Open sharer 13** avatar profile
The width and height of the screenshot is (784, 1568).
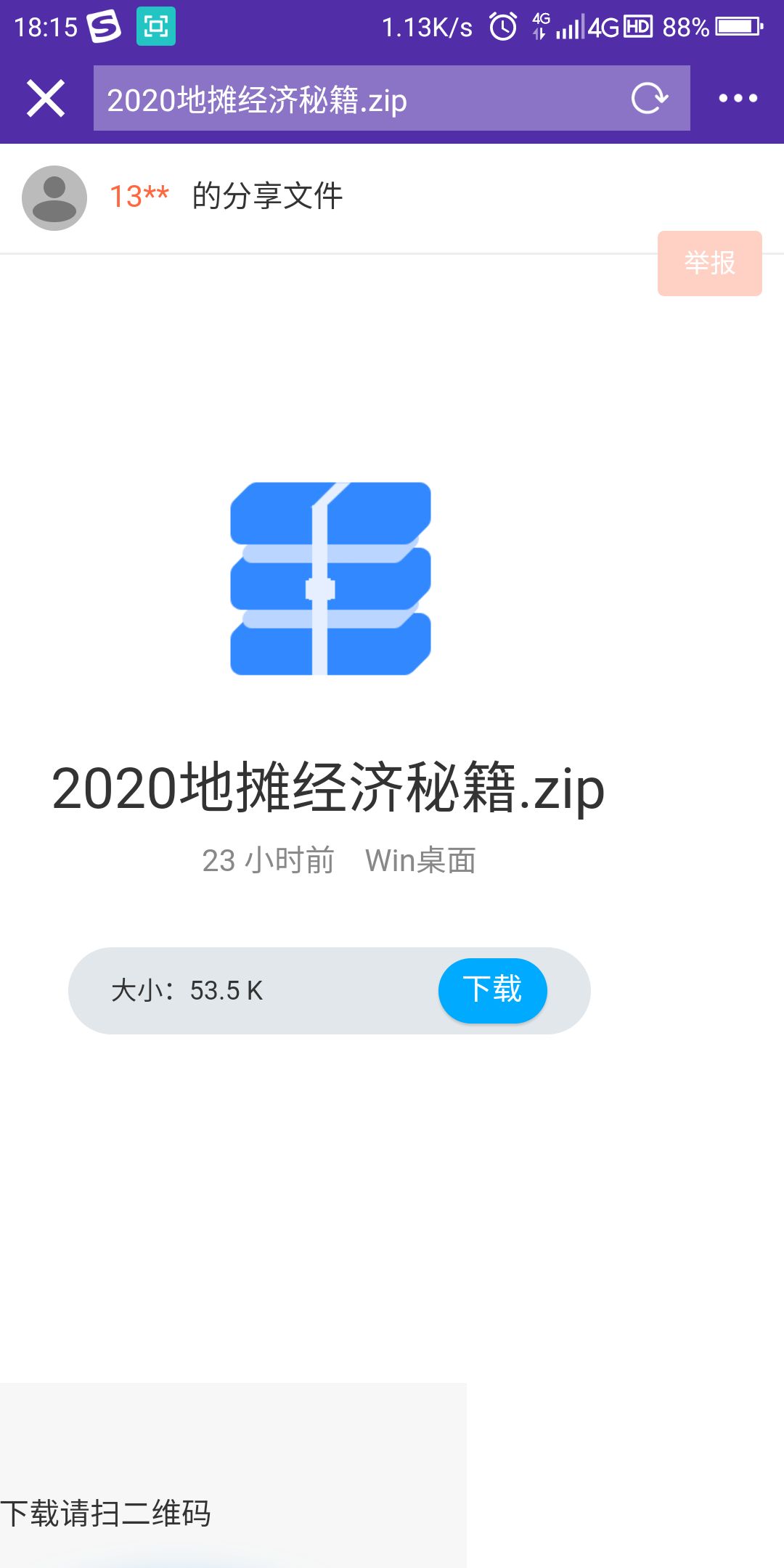54,197
